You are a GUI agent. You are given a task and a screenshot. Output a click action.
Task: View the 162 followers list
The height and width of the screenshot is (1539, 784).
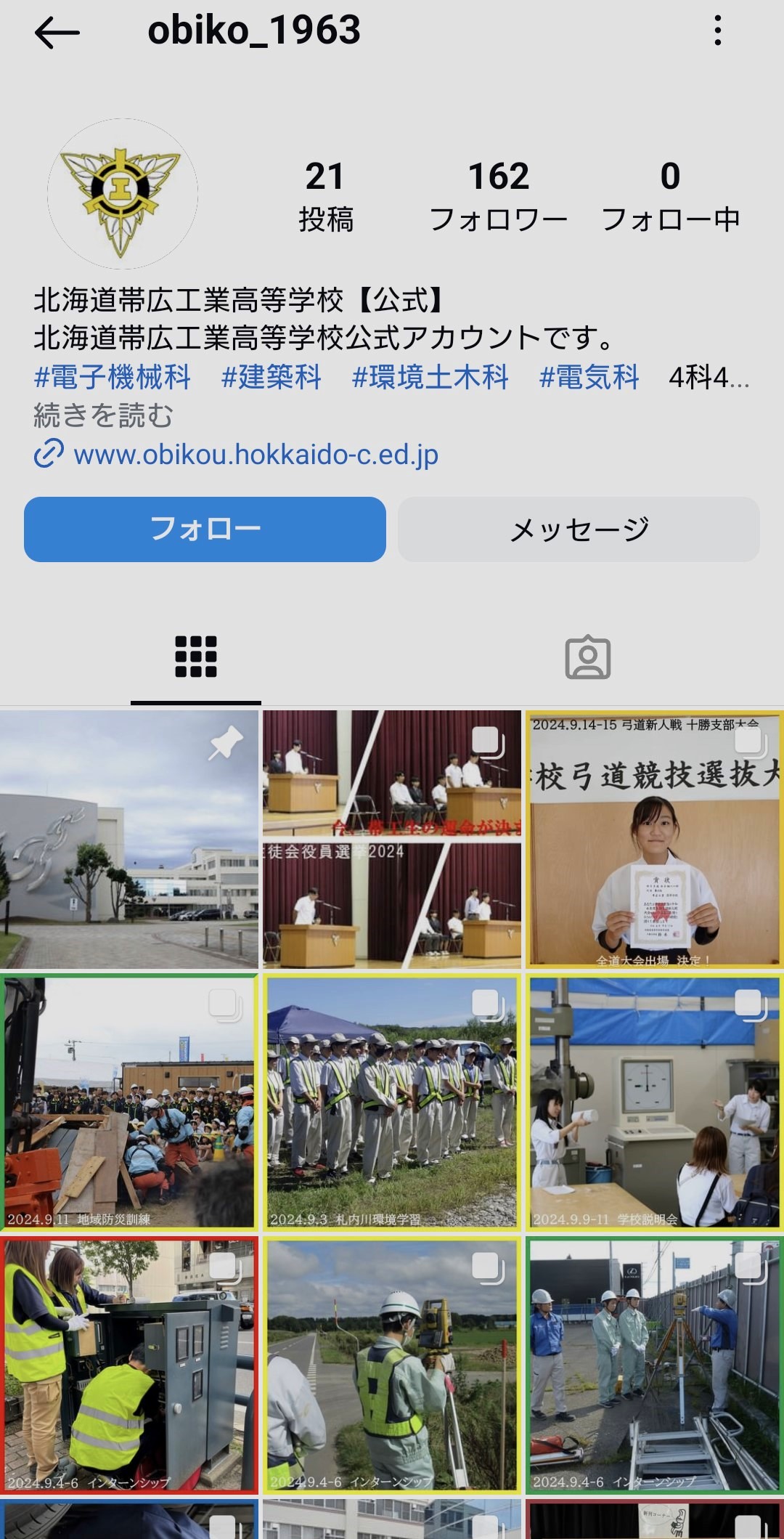[x=498, y=196]
